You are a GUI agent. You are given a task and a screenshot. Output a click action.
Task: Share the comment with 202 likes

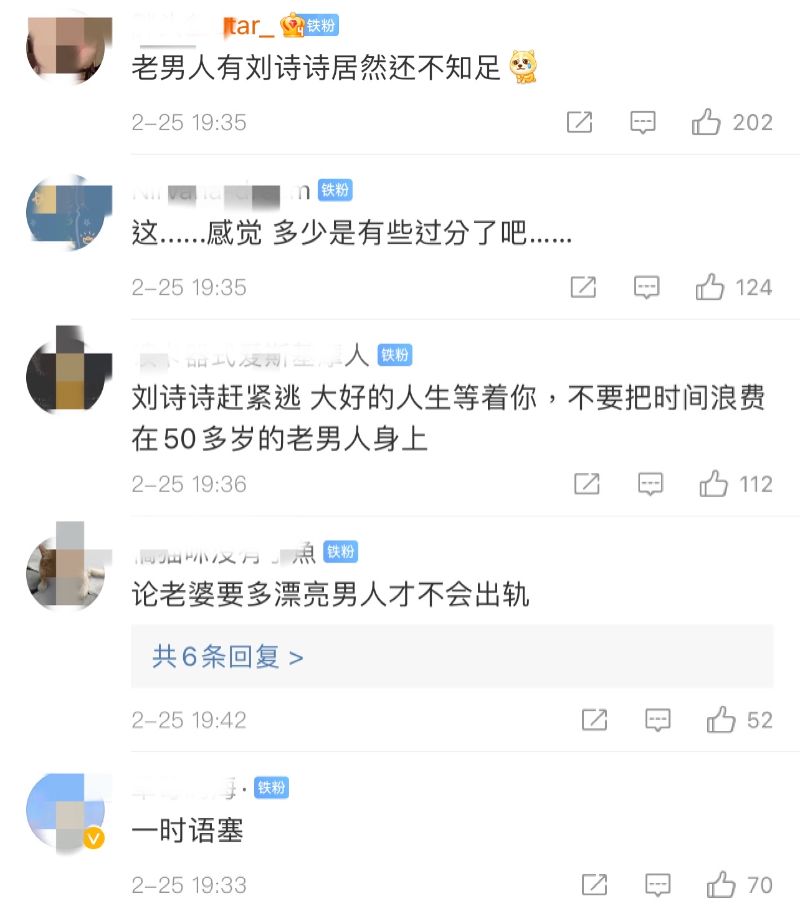click(579, 123)
